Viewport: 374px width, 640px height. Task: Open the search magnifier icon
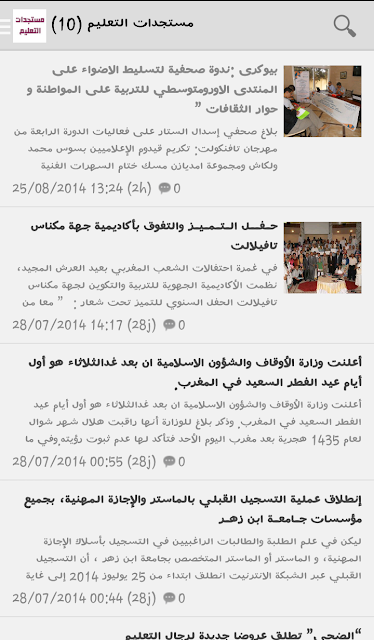(345, 26)
